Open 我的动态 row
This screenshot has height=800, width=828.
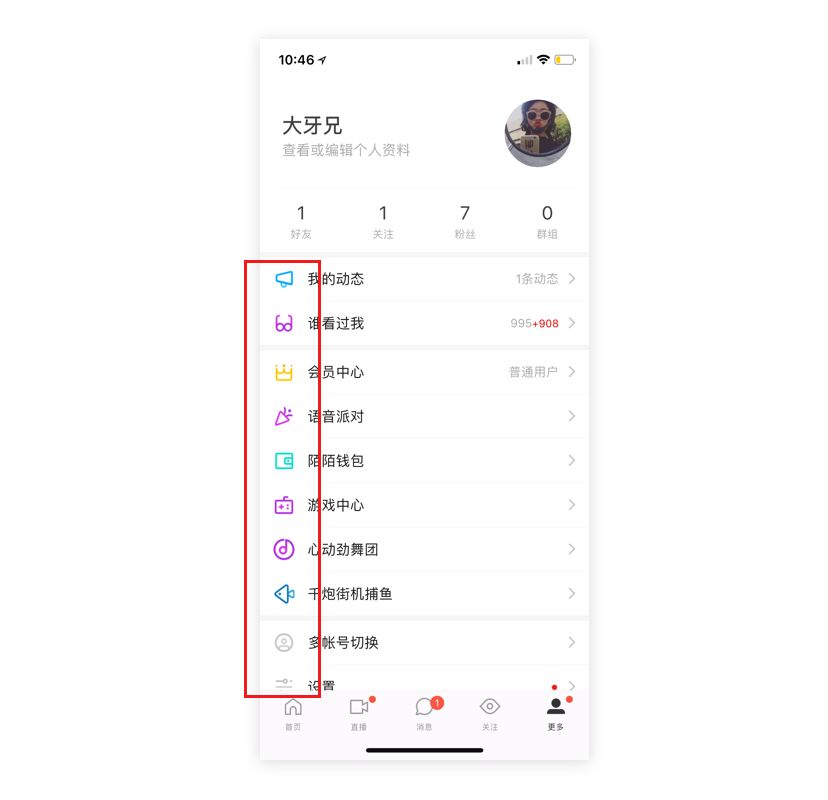(424, 279)
